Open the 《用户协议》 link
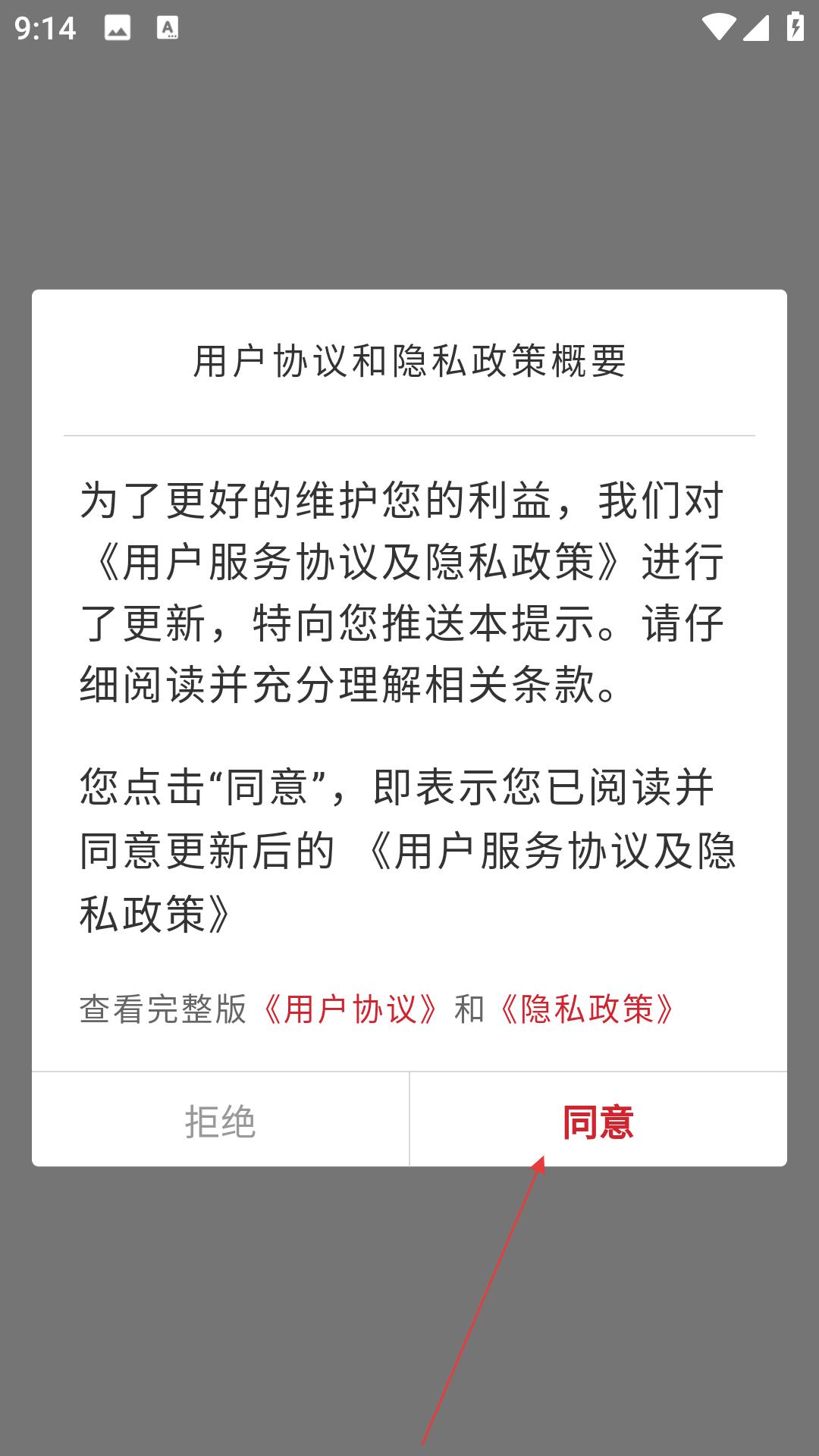 tap(350, 1009)
